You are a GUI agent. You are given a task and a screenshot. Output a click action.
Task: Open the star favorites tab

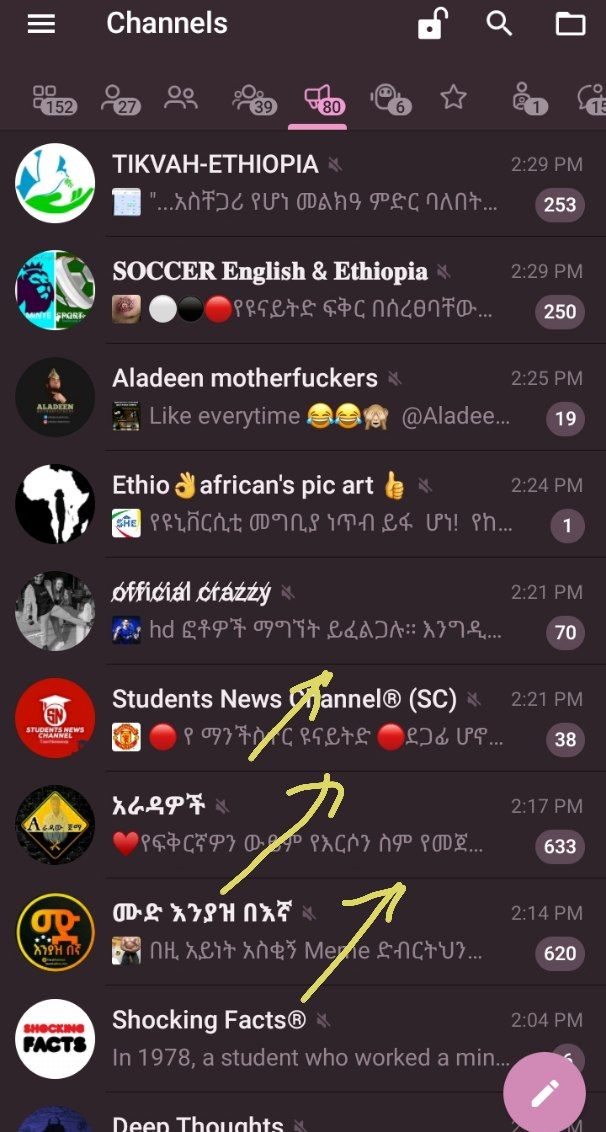(x=453, y=97)
